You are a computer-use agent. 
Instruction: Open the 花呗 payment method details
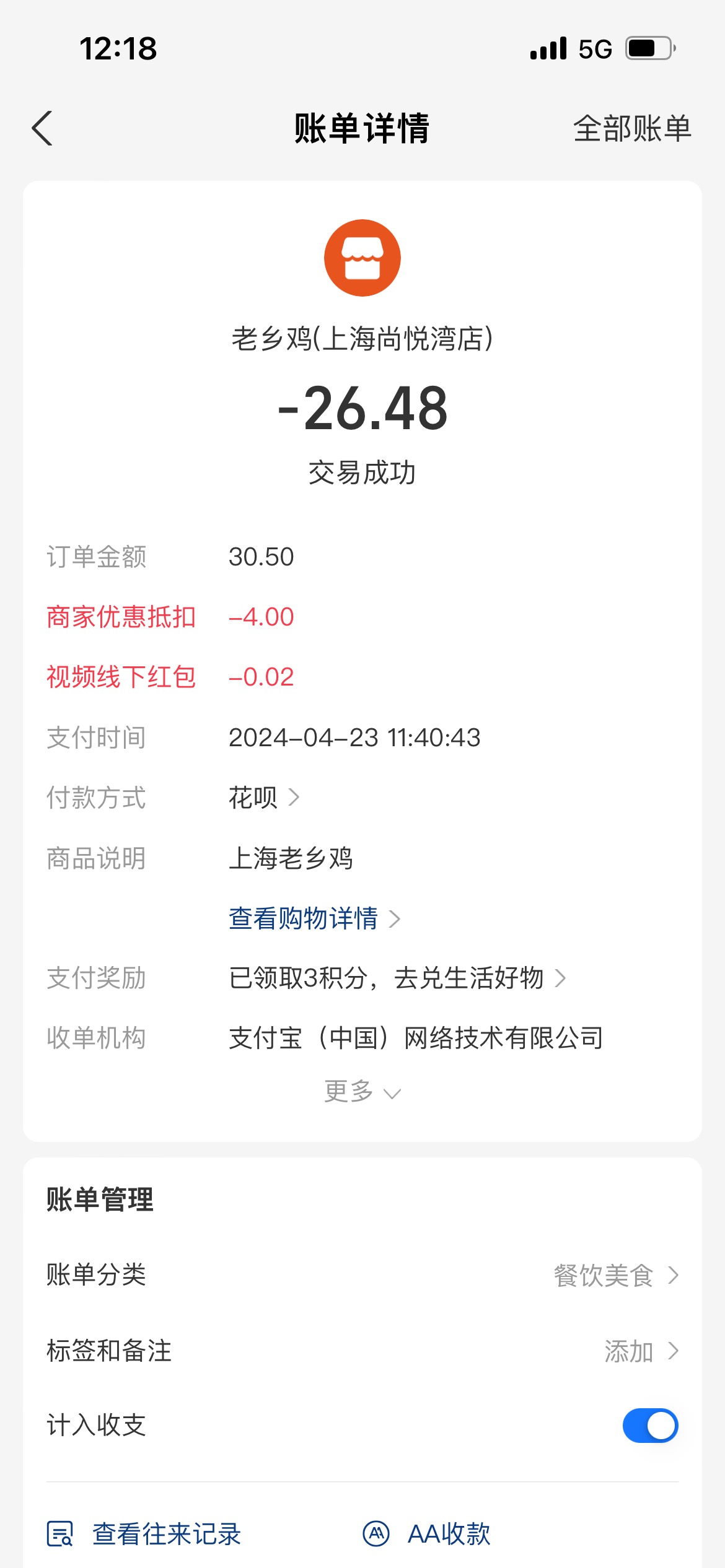pyautogui.click(x=265, y=798)
